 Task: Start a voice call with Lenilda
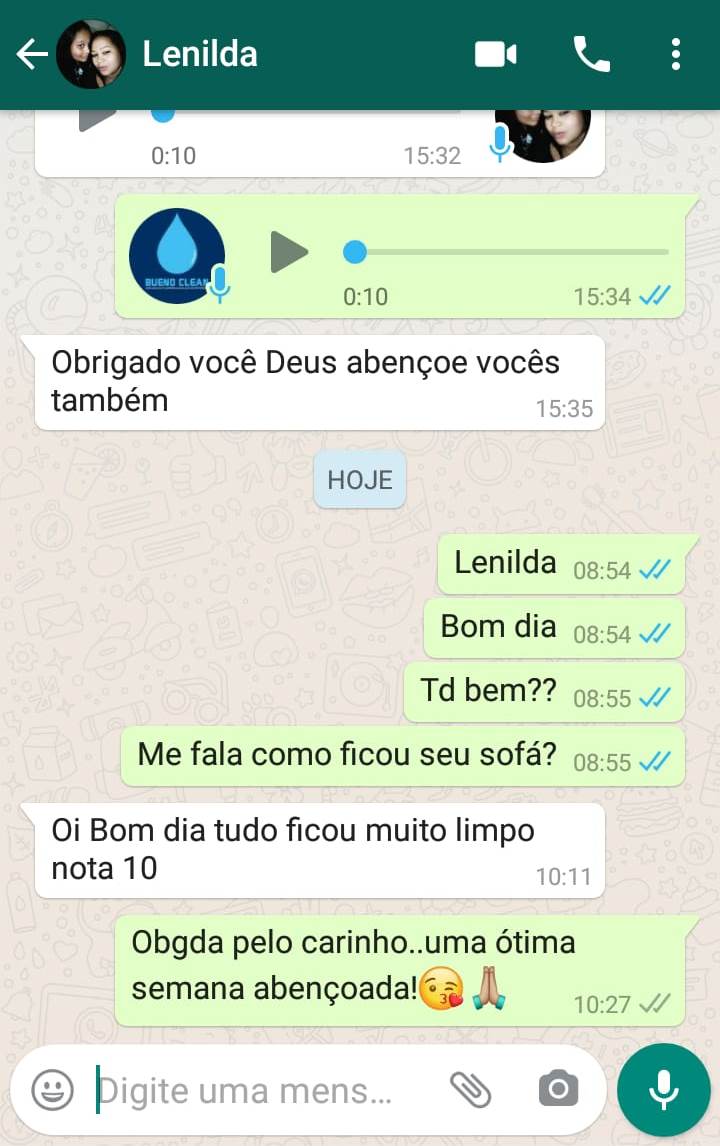[591, 54]
